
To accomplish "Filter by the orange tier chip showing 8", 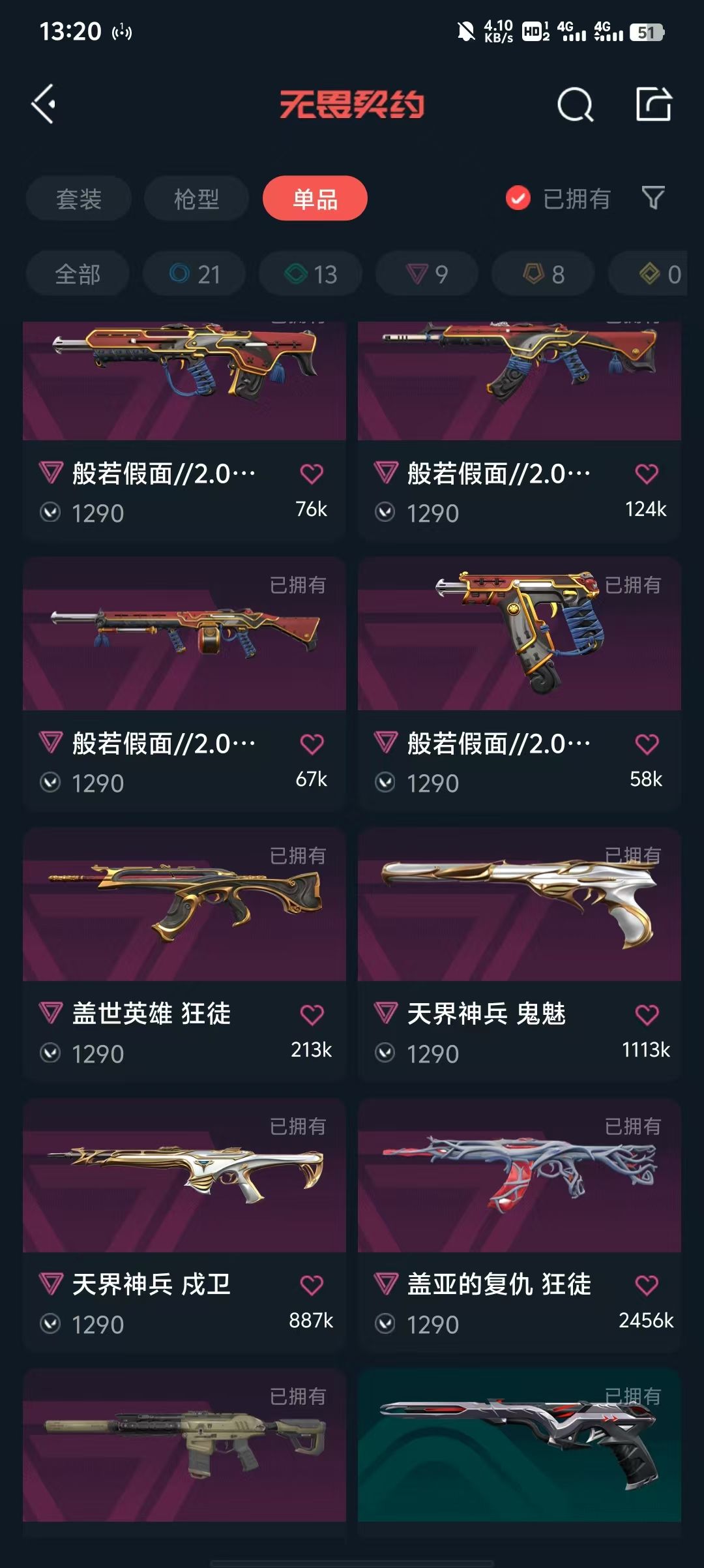I will point(543,274).
